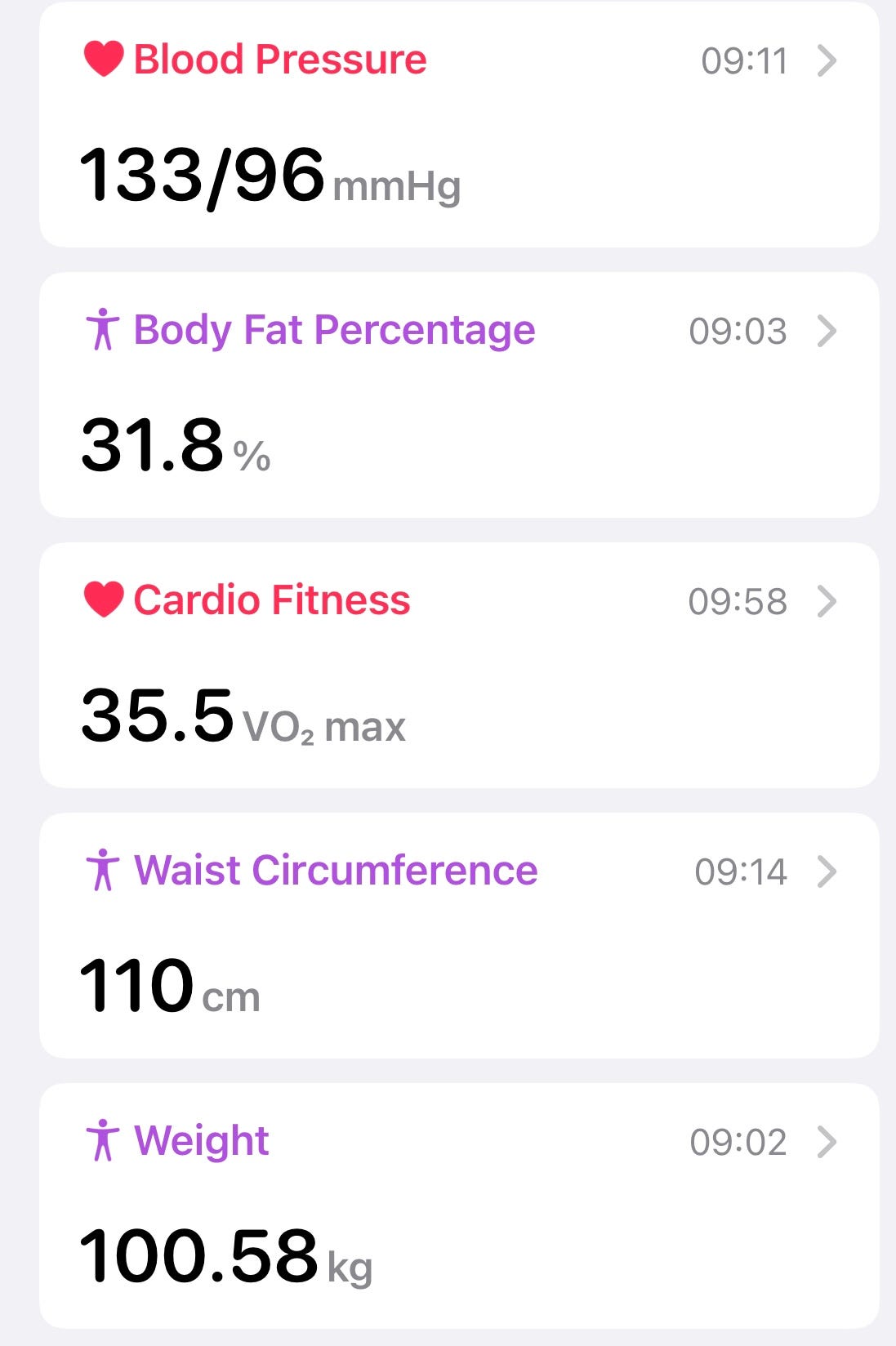896x1346 pixels.
Task: View Body Fat Percentage details
Action: (x=458, y=394)
